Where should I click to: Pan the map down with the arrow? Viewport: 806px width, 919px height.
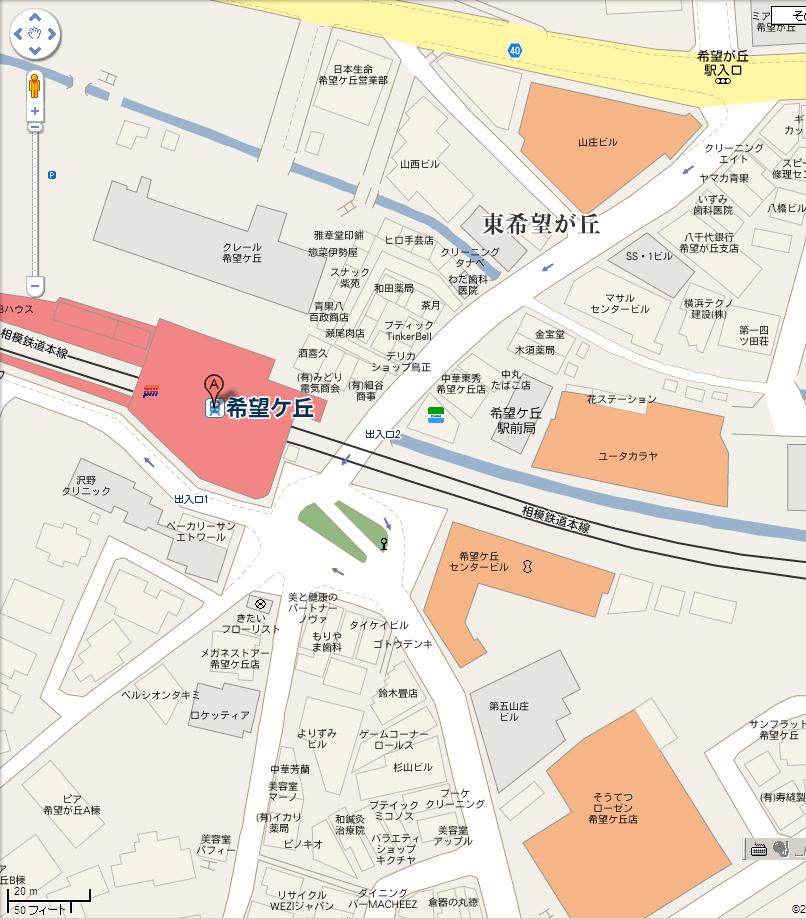(35, 50)
